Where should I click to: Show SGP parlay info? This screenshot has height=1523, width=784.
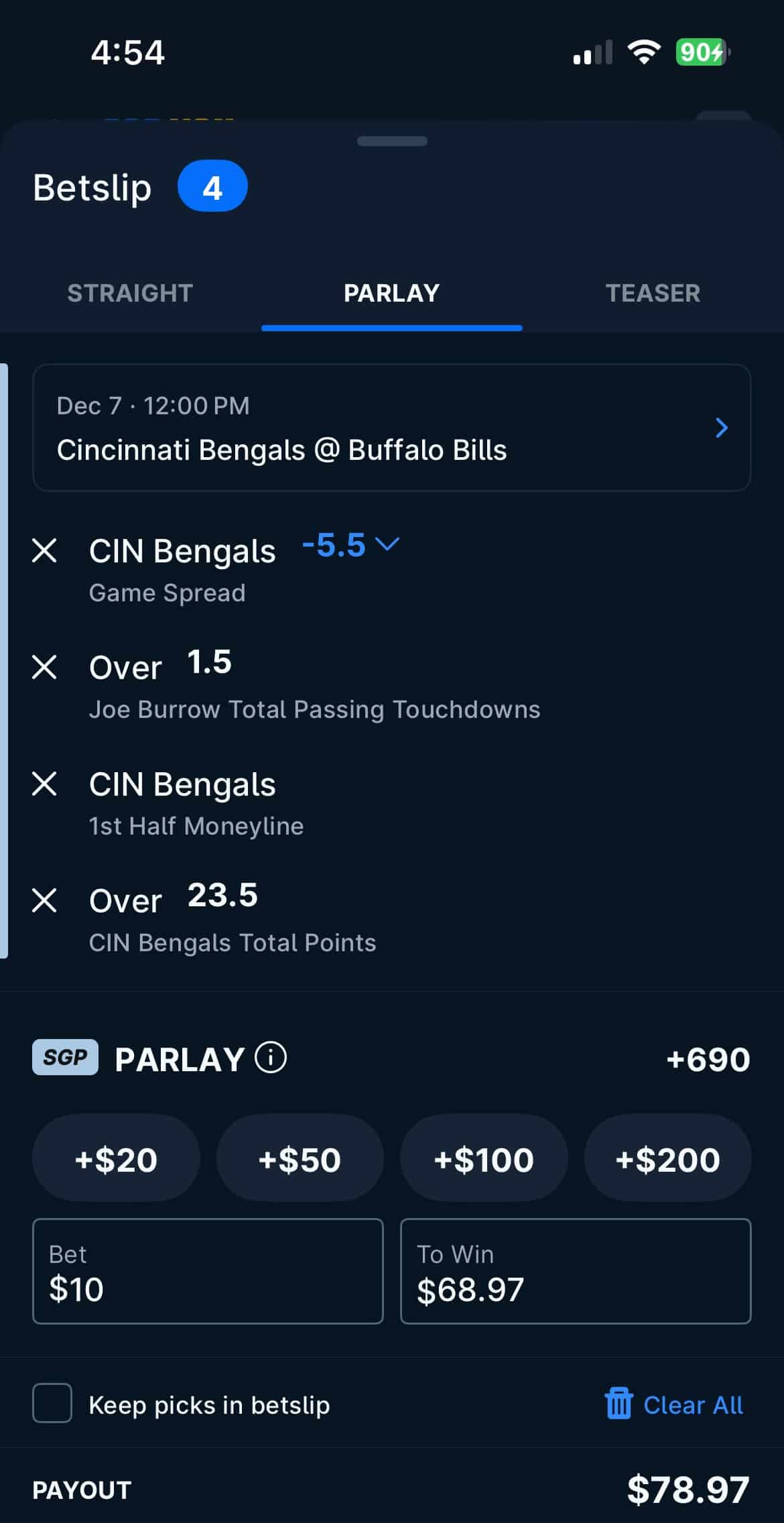(271, 1058)
